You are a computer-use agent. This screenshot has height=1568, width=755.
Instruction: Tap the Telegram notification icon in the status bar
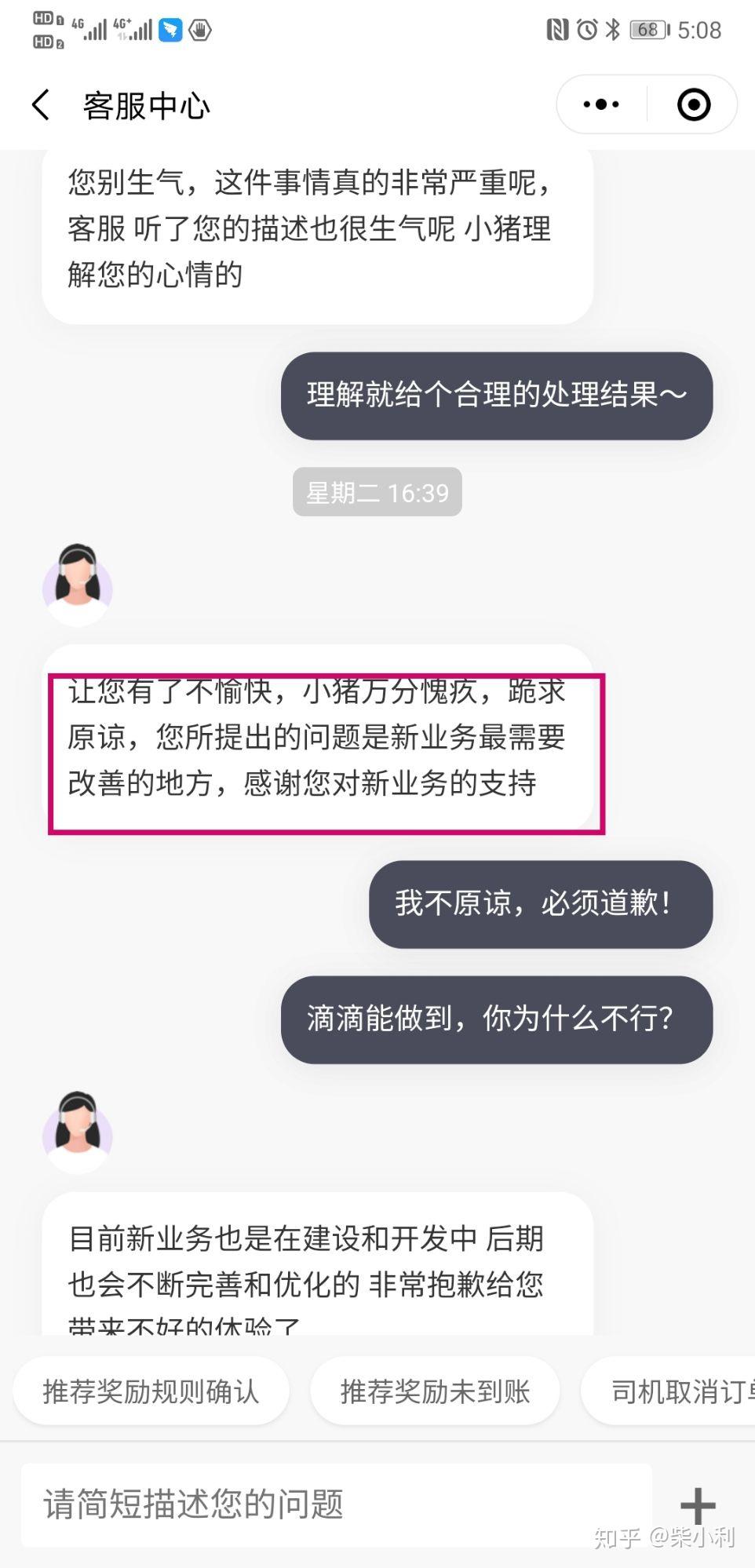pyautogui.click(x=169, y=29)
